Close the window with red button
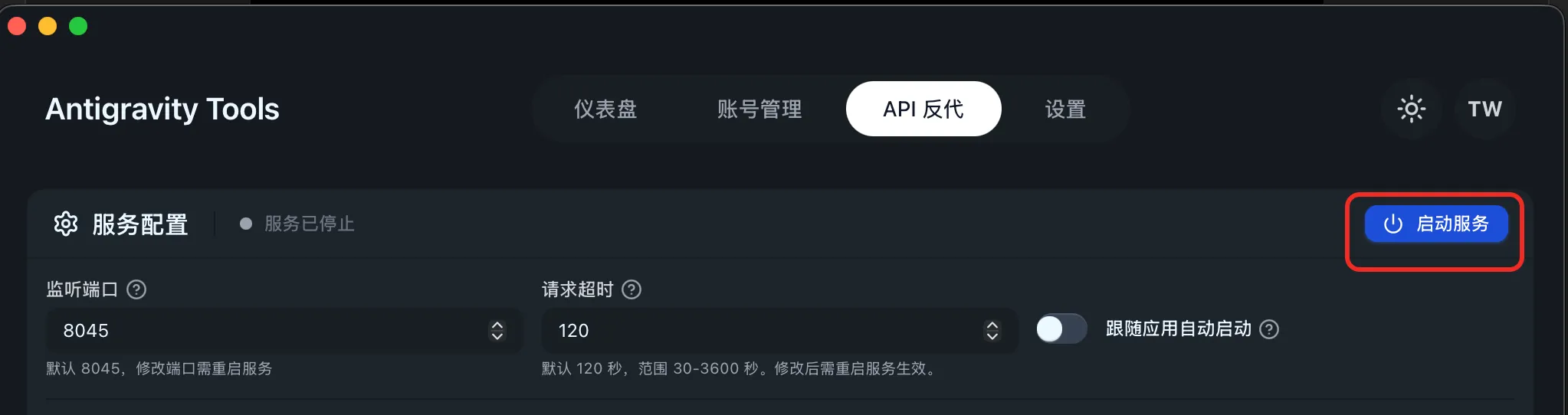Image resolution: width=1568 pixels, height=415 pixels. click(17, 26)
